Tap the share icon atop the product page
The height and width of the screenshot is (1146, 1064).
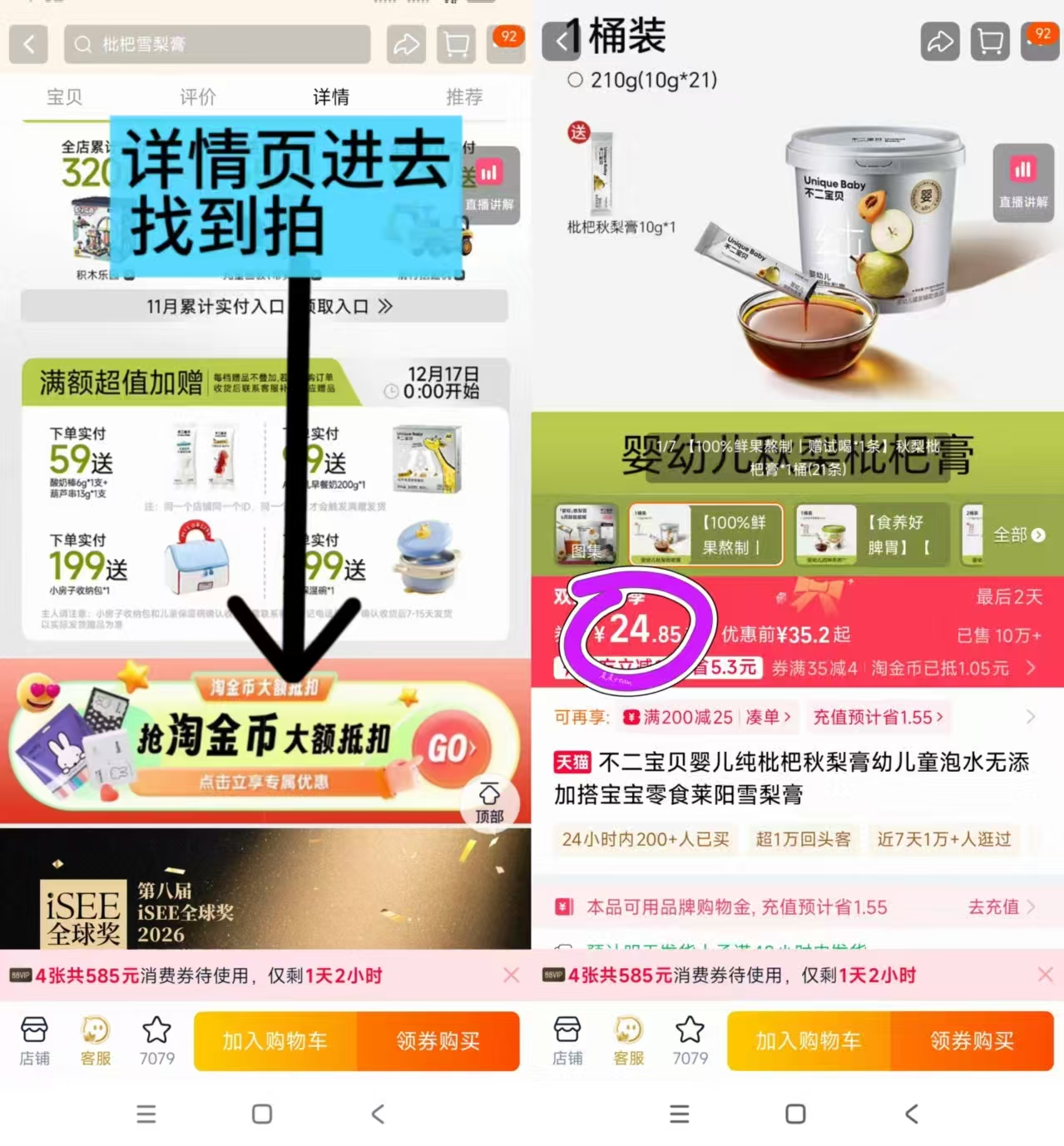(938, 42)
